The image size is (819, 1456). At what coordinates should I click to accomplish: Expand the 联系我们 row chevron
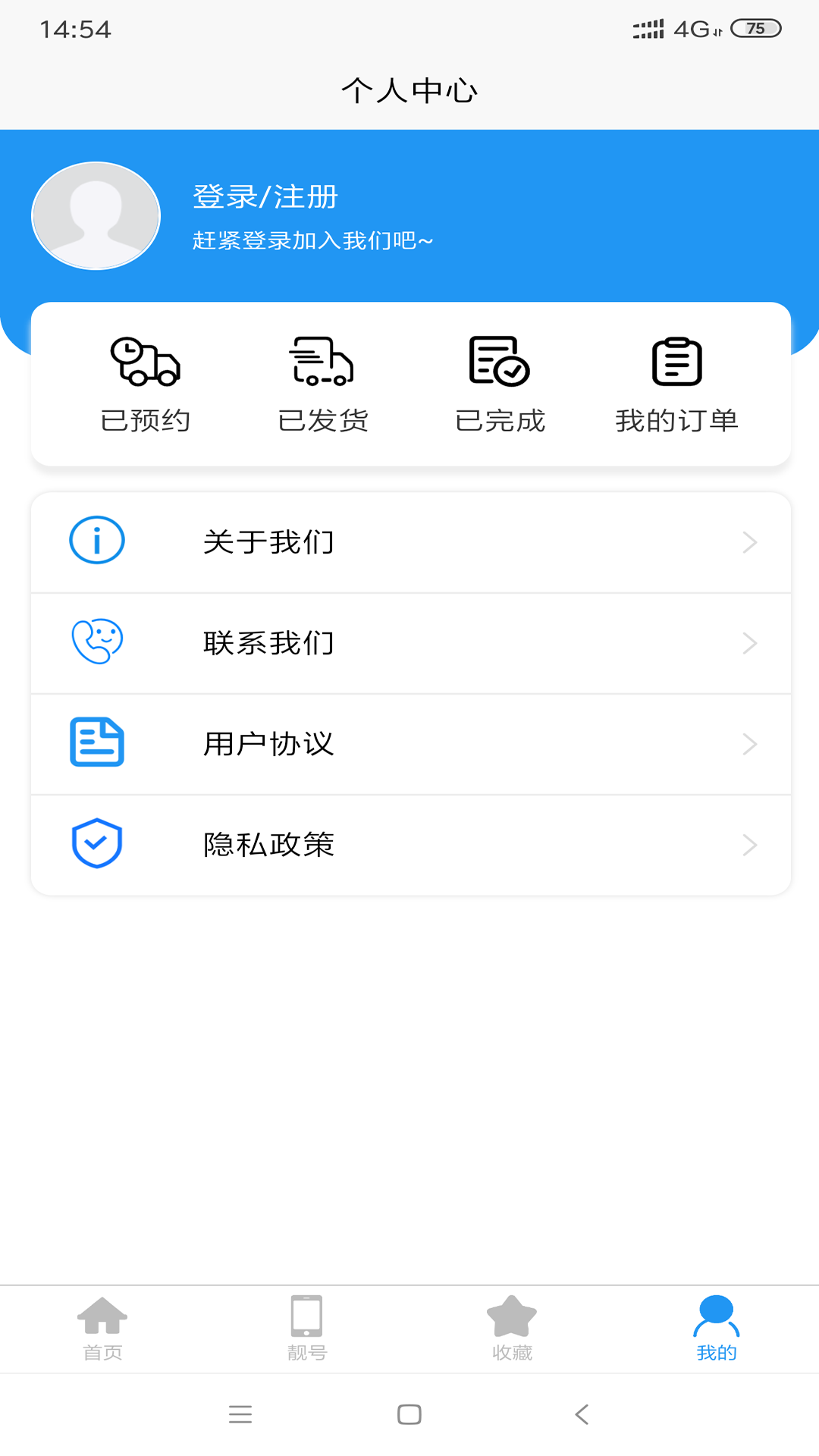pyautogui.click(x=750, y=642)
